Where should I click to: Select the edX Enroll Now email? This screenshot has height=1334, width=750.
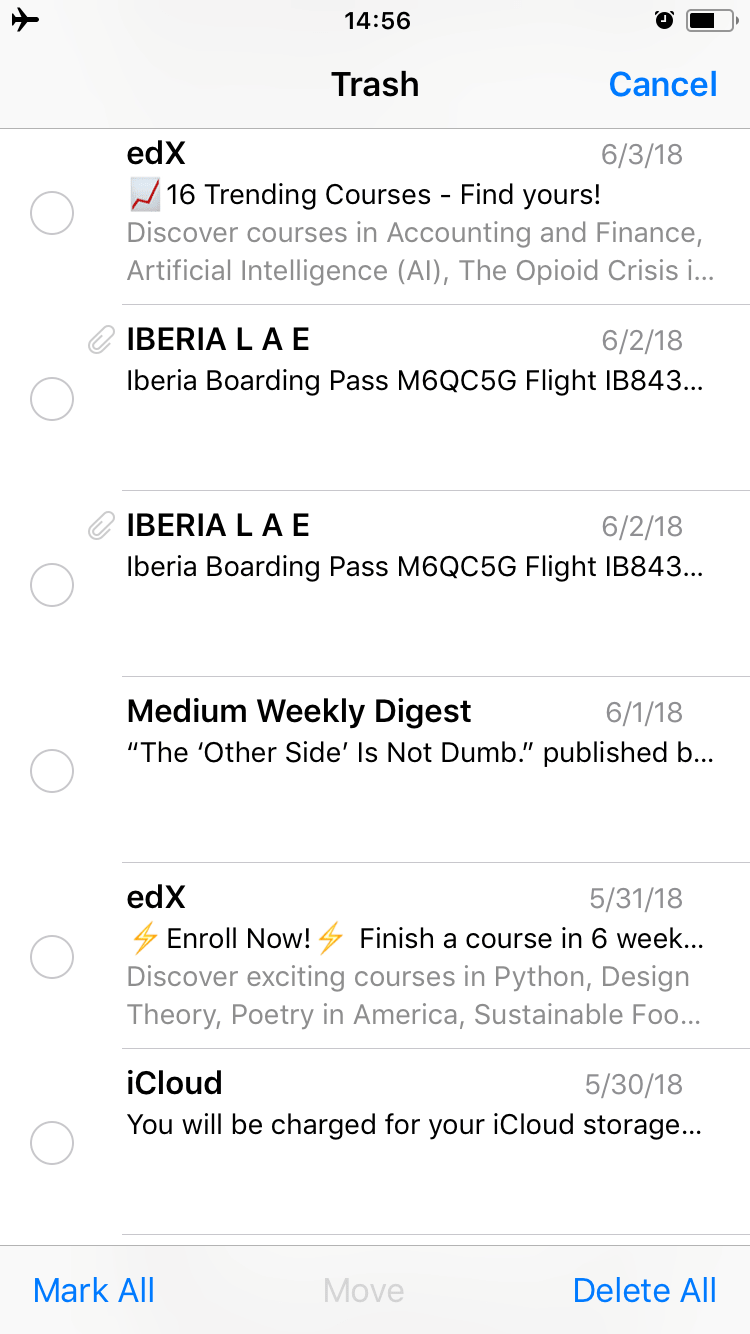pyautogui.click(x=52, y=957)
